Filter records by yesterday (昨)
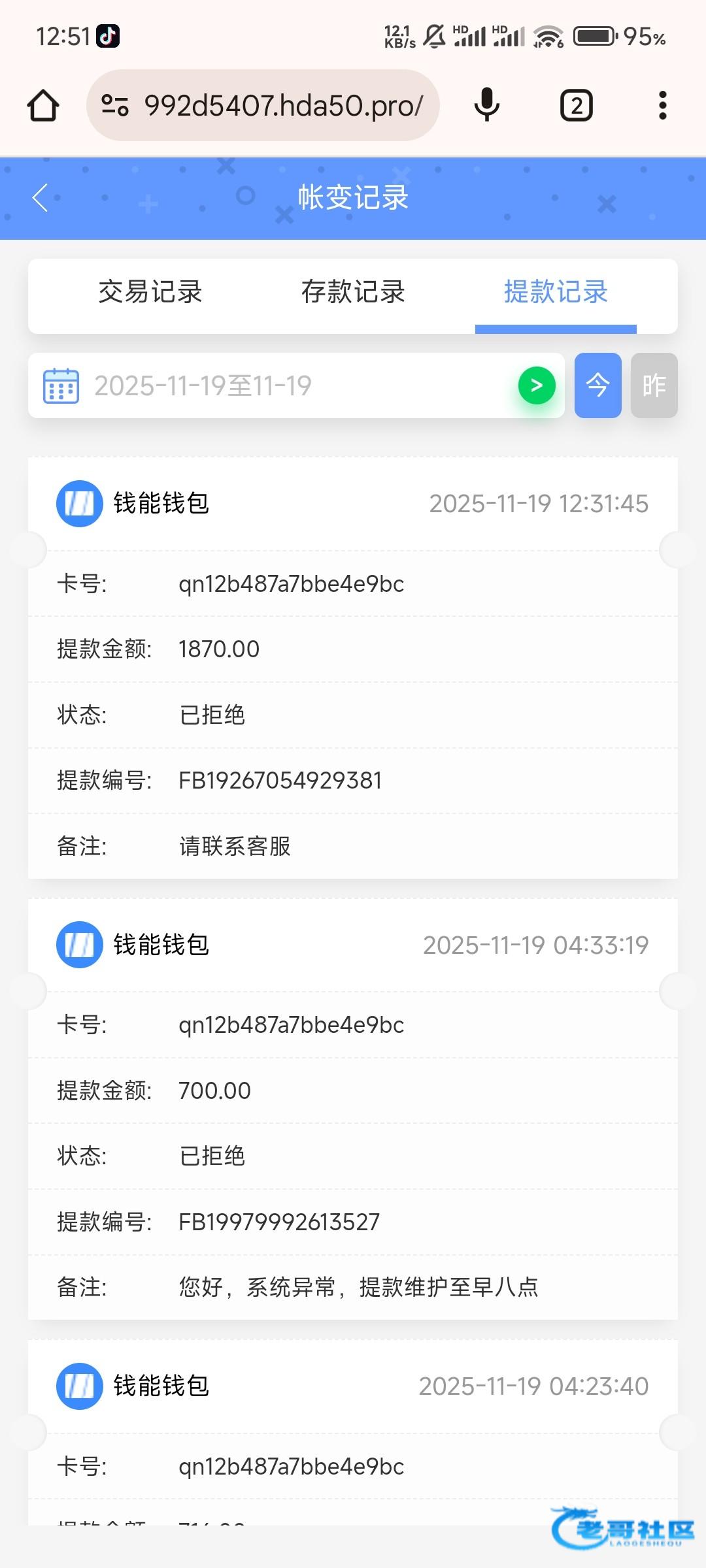Screen dimensions: 706x1568 coord(654,385)
